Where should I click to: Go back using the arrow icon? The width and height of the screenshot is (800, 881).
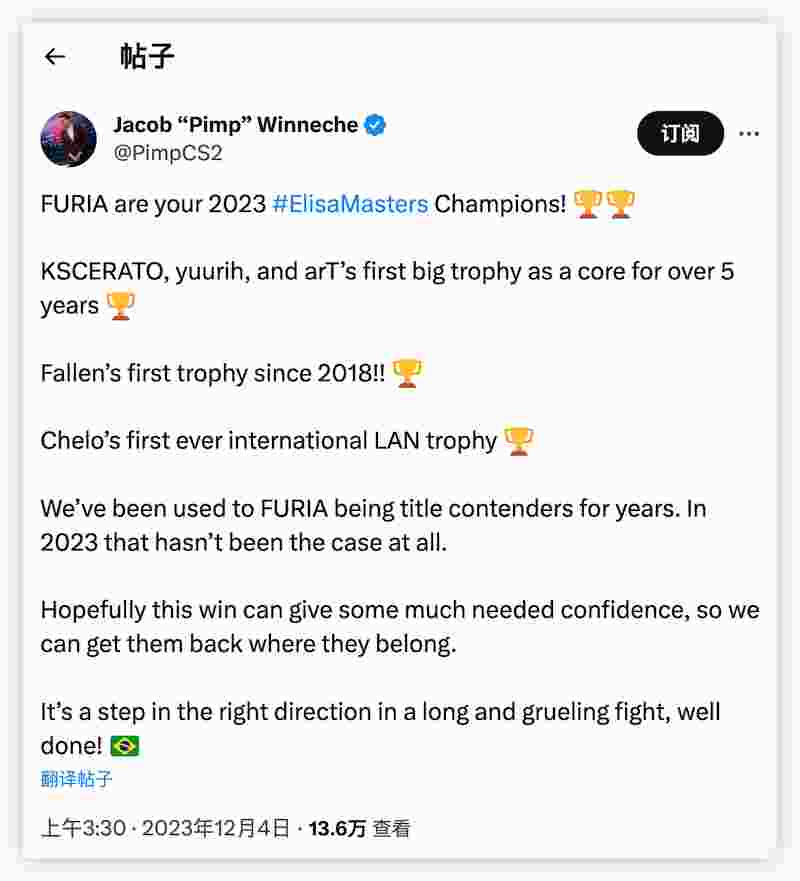point(55,57)
